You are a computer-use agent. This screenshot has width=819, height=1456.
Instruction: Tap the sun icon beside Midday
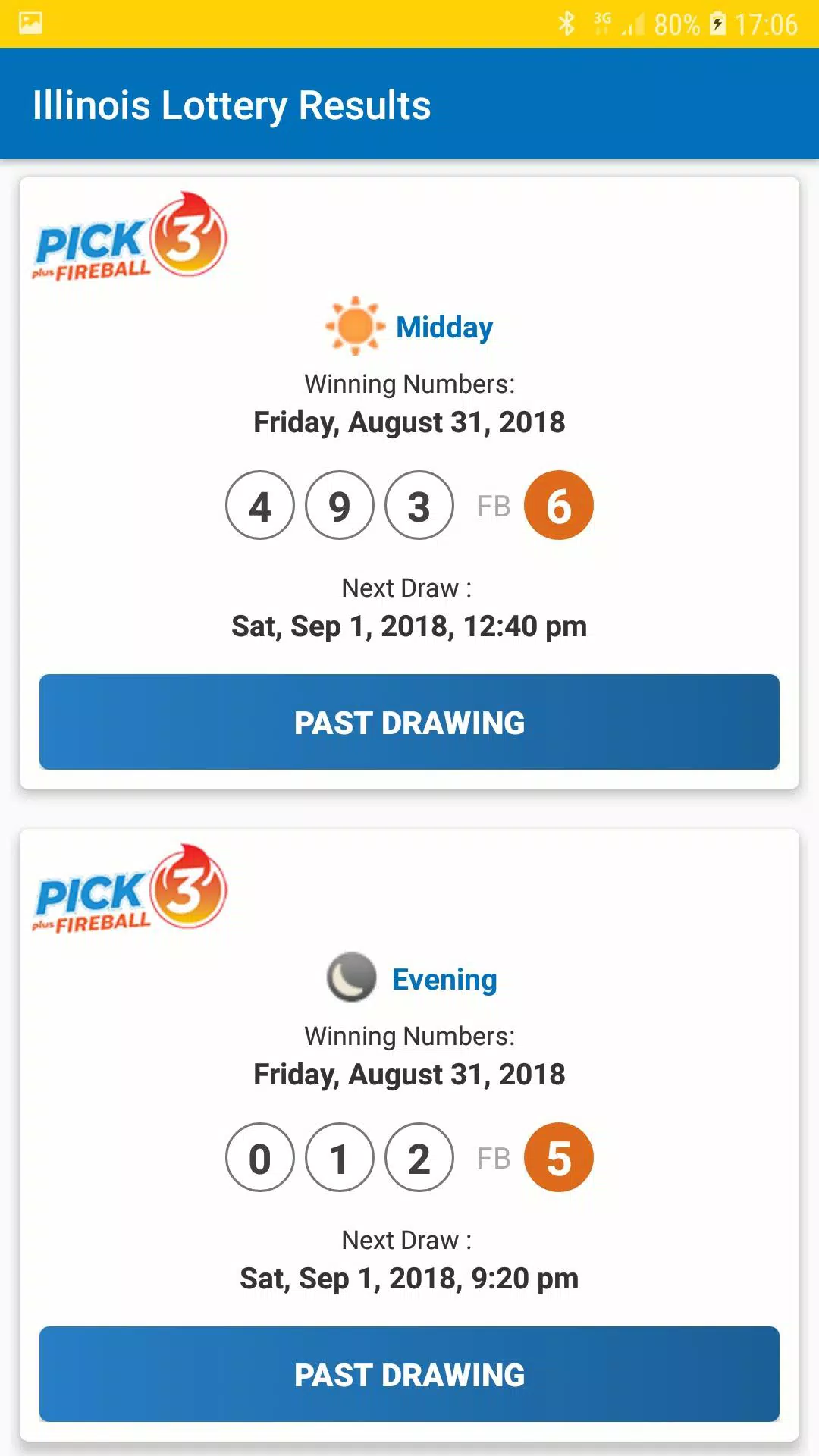click(353, 325)
